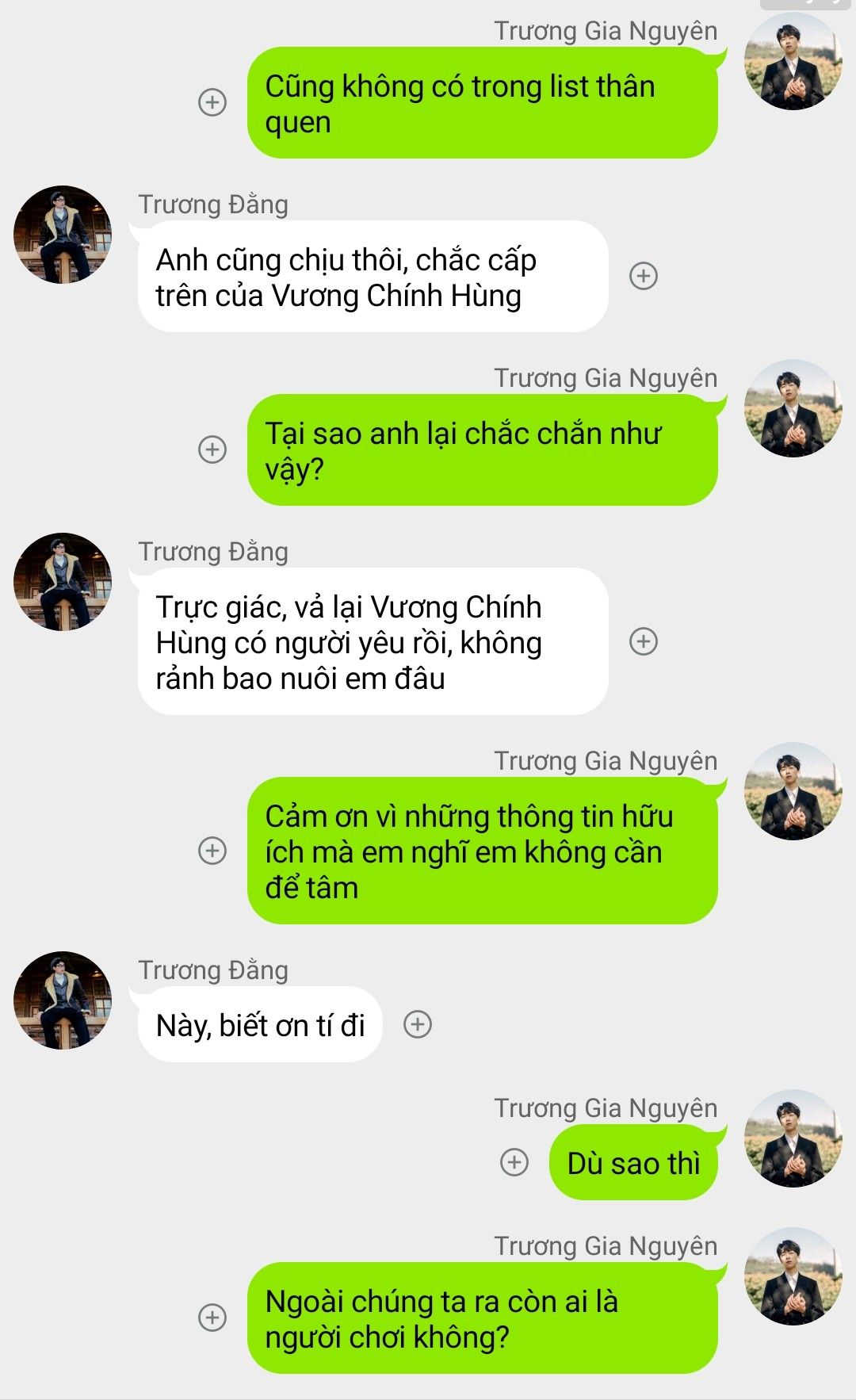Tap plus icon beside "Này, biết ơn tí đi"

[x=418, y=1024]
